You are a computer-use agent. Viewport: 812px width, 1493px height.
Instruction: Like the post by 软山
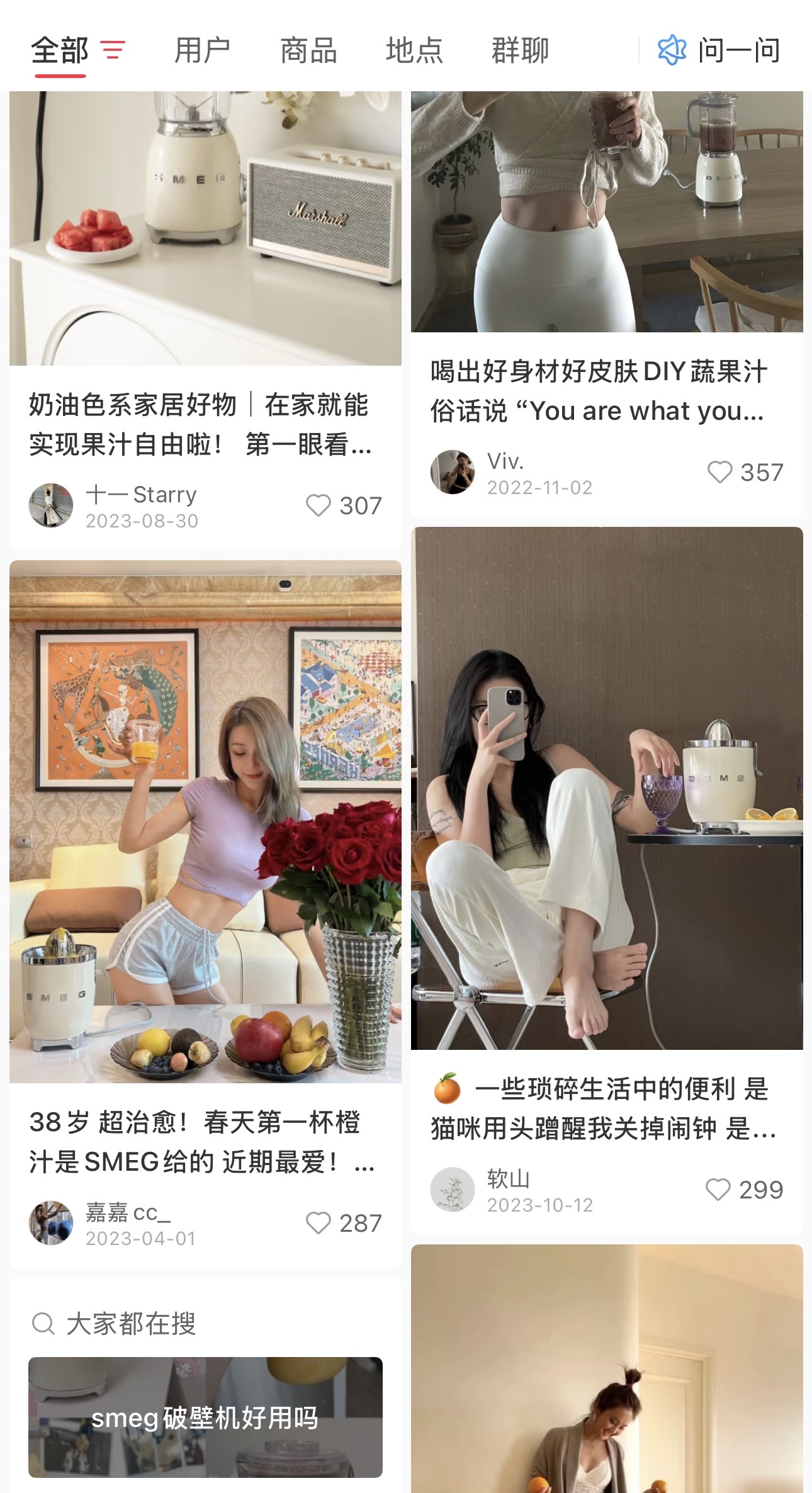(718, 1190)
